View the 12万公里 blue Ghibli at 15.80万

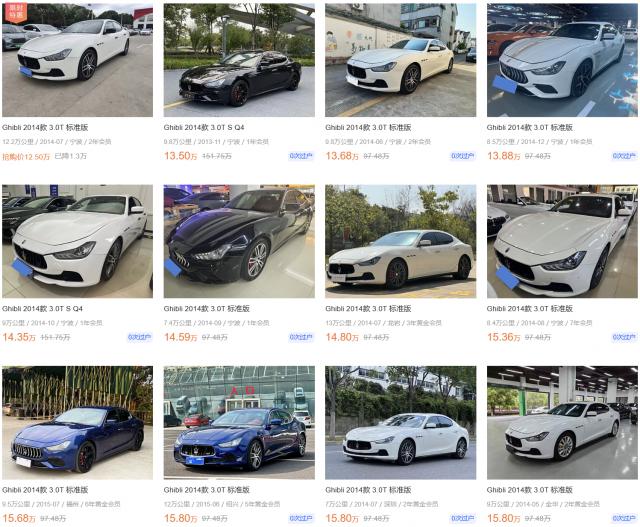(239, 422)
